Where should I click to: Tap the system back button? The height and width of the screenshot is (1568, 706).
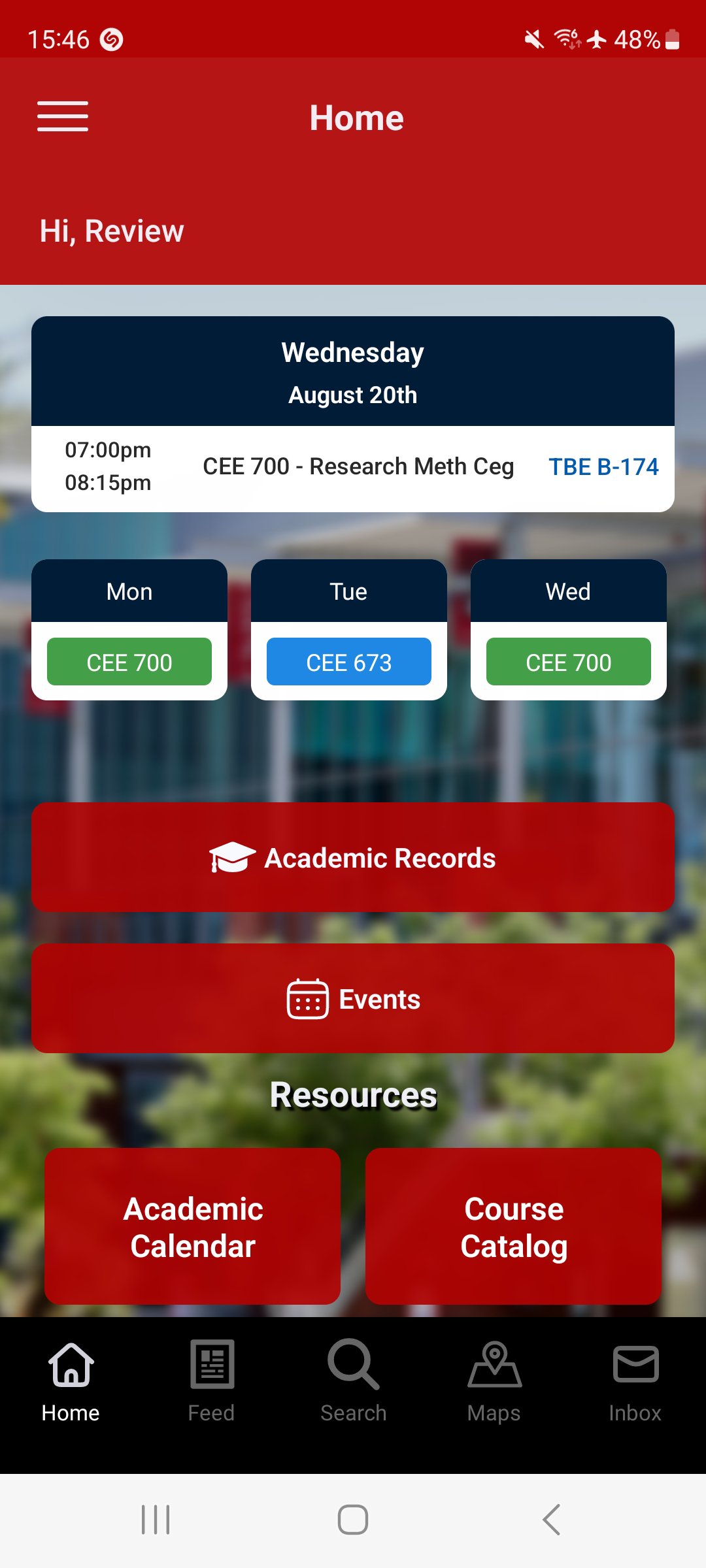(x=551, y=1520)
